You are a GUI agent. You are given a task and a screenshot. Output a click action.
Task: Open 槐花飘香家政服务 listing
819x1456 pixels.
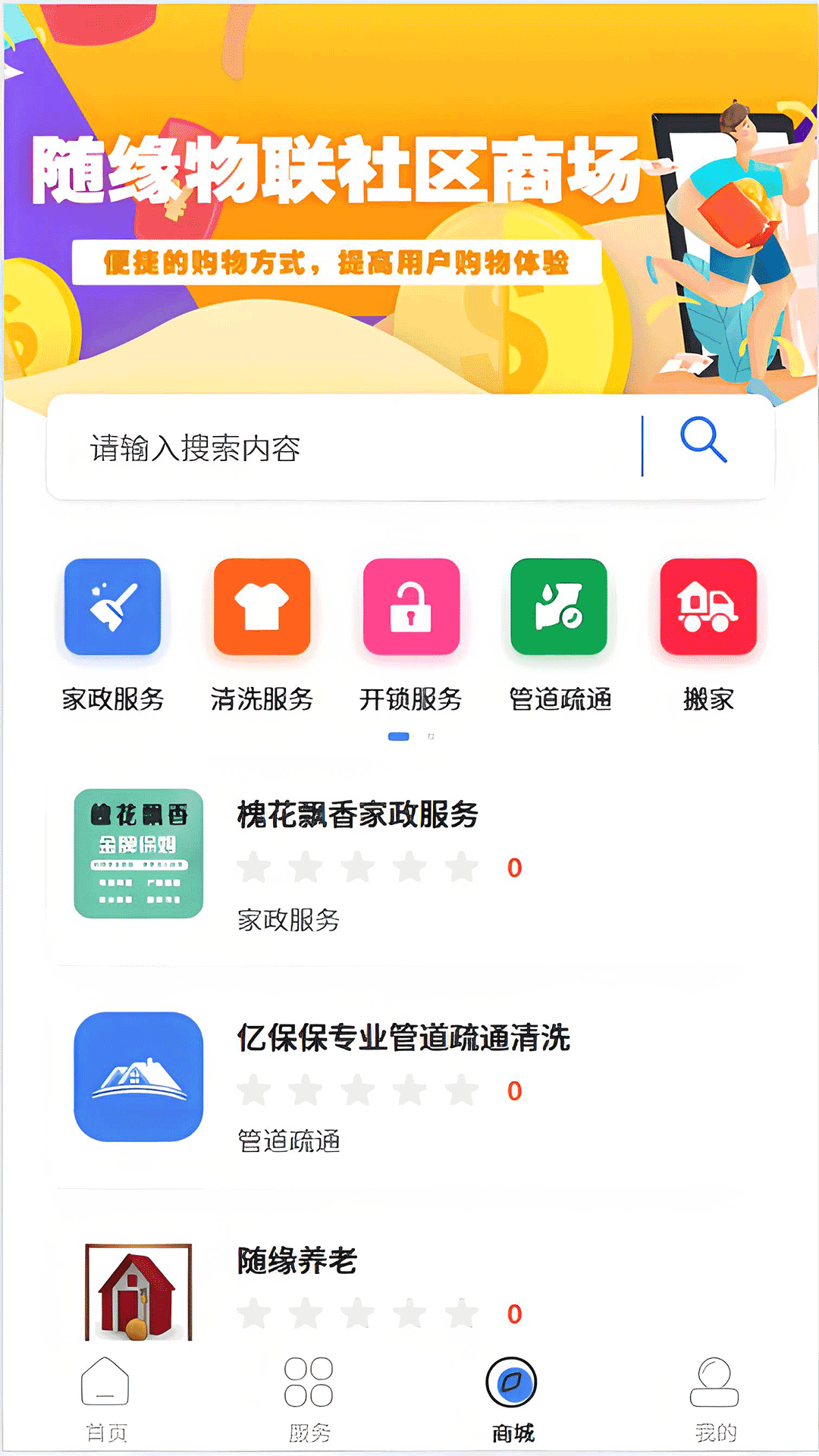[x=356, y=813]
